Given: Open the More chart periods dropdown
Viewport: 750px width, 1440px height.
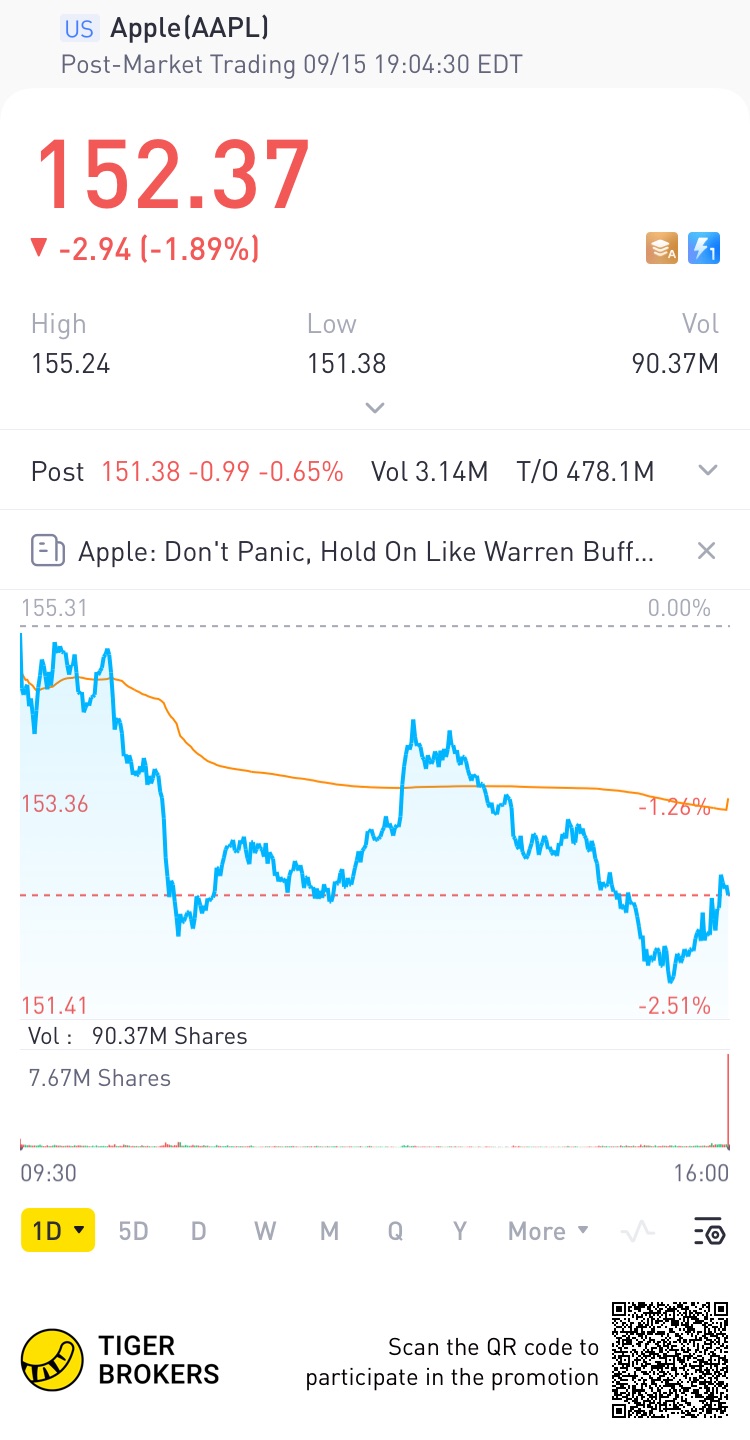Looking at the screenshot, I should click(x=548, y=1231).
